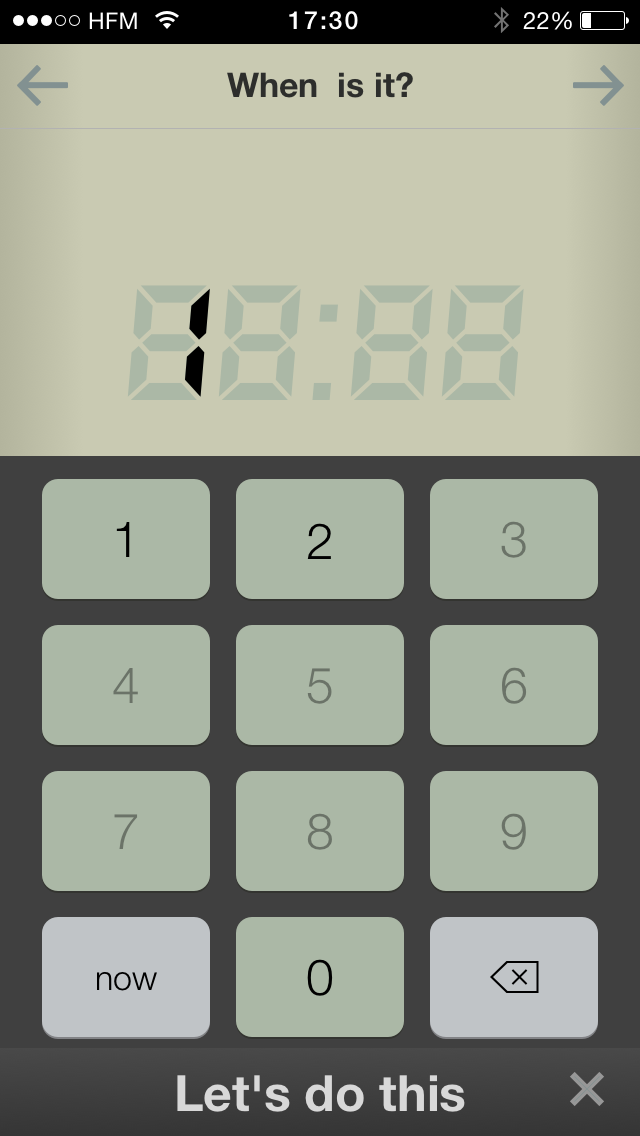Close the time entry screen
This screenshot has height=1136, width=640.
(587, 1090)
